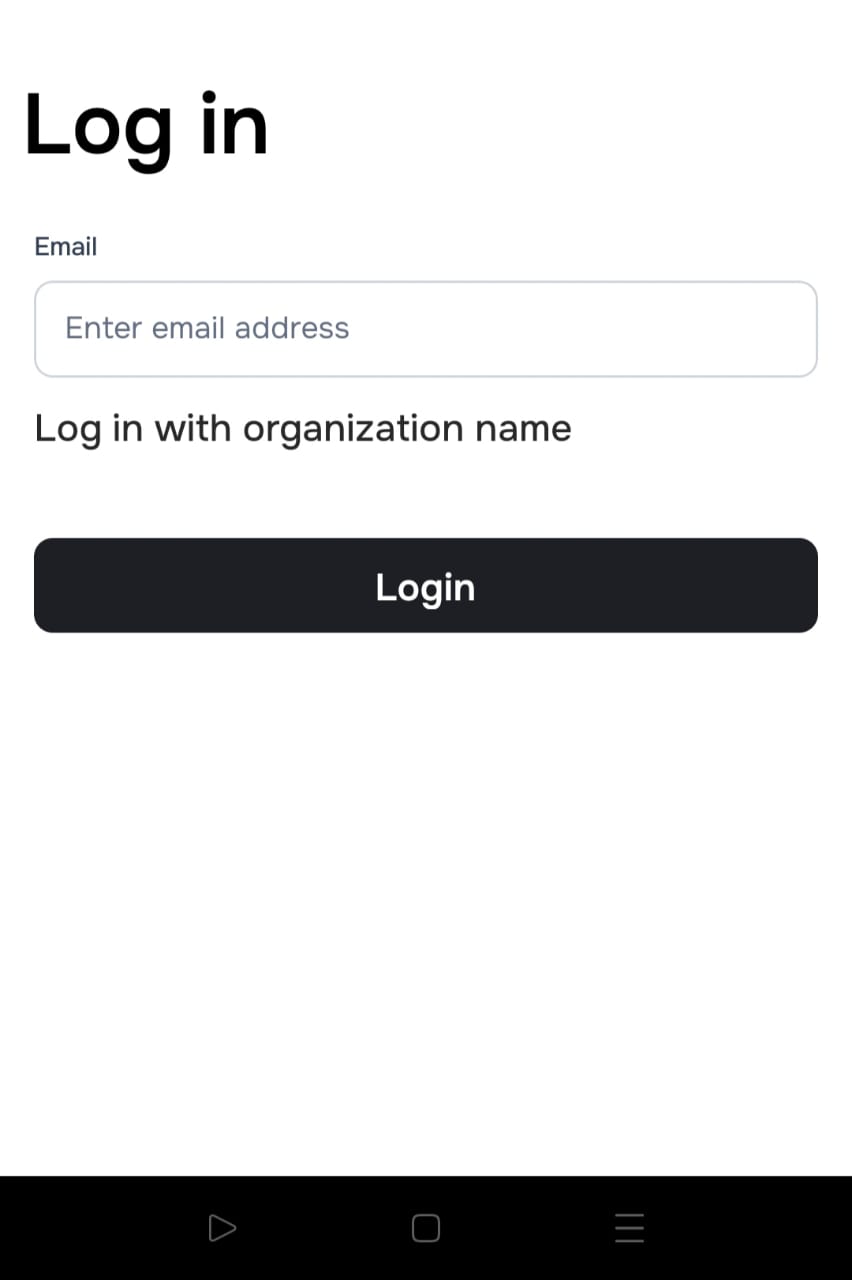Focus the Enter email address field
Image resolution: width=852 pixels, height=1280 pixels.
(x=425, y=329)
